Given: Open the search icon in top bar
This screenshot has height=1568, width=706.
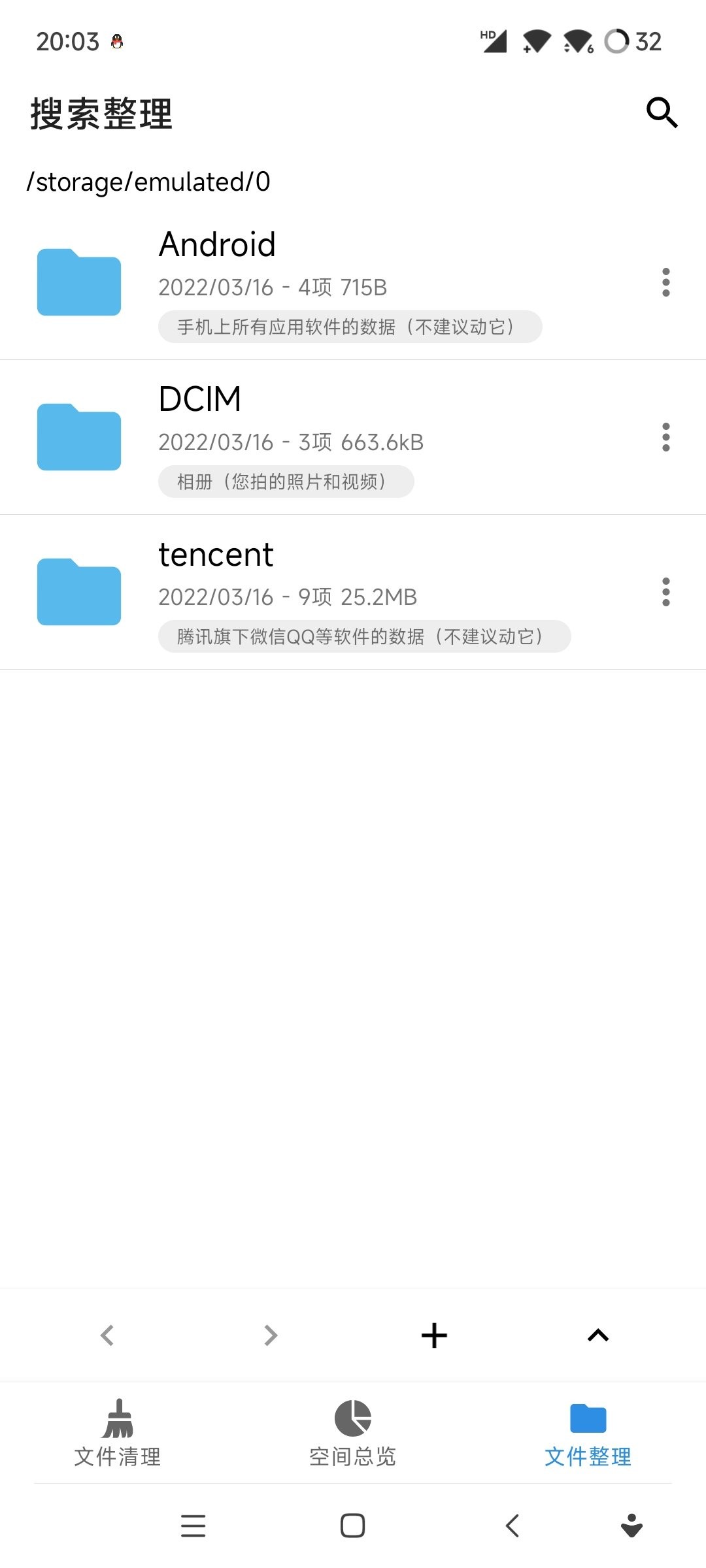Looking at the screenshot, I should 663,113.
